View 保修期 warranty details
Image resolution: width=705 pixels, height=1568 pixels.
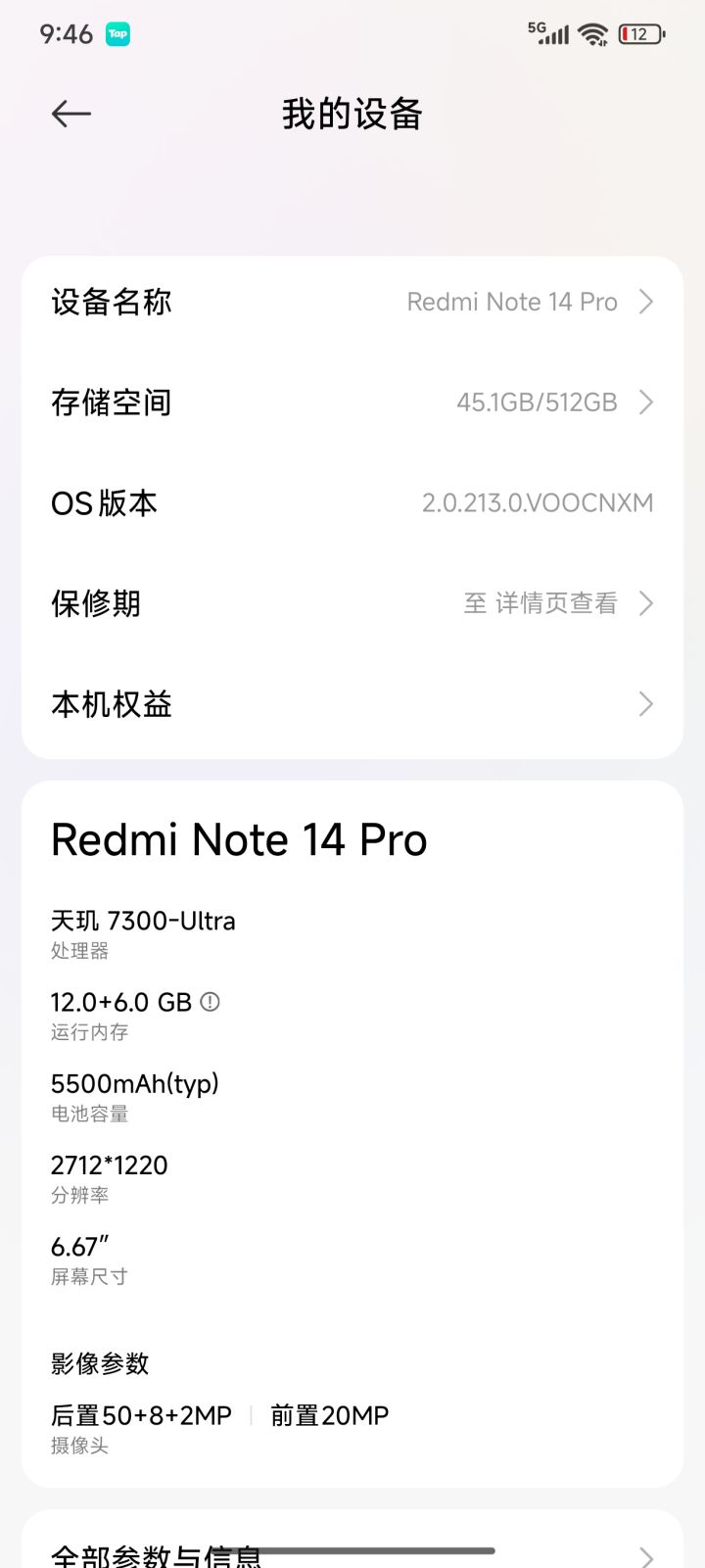pyautogui.click(x=352, y=603)
